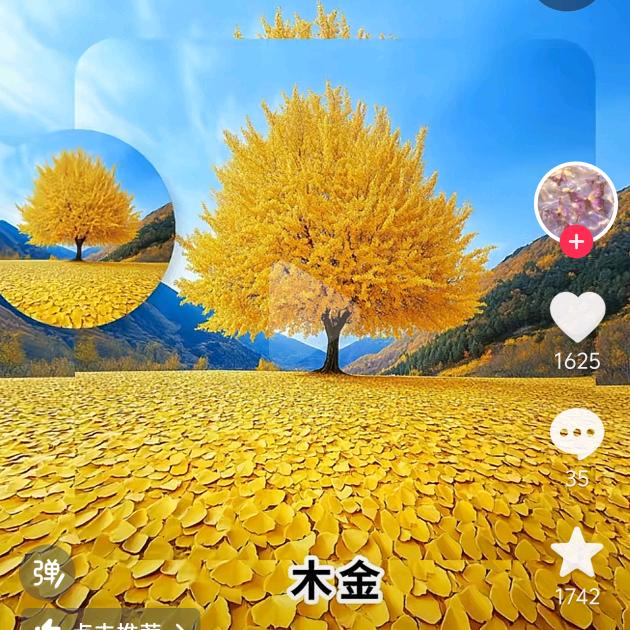Open the comments on this video

[x=577, y=434]
